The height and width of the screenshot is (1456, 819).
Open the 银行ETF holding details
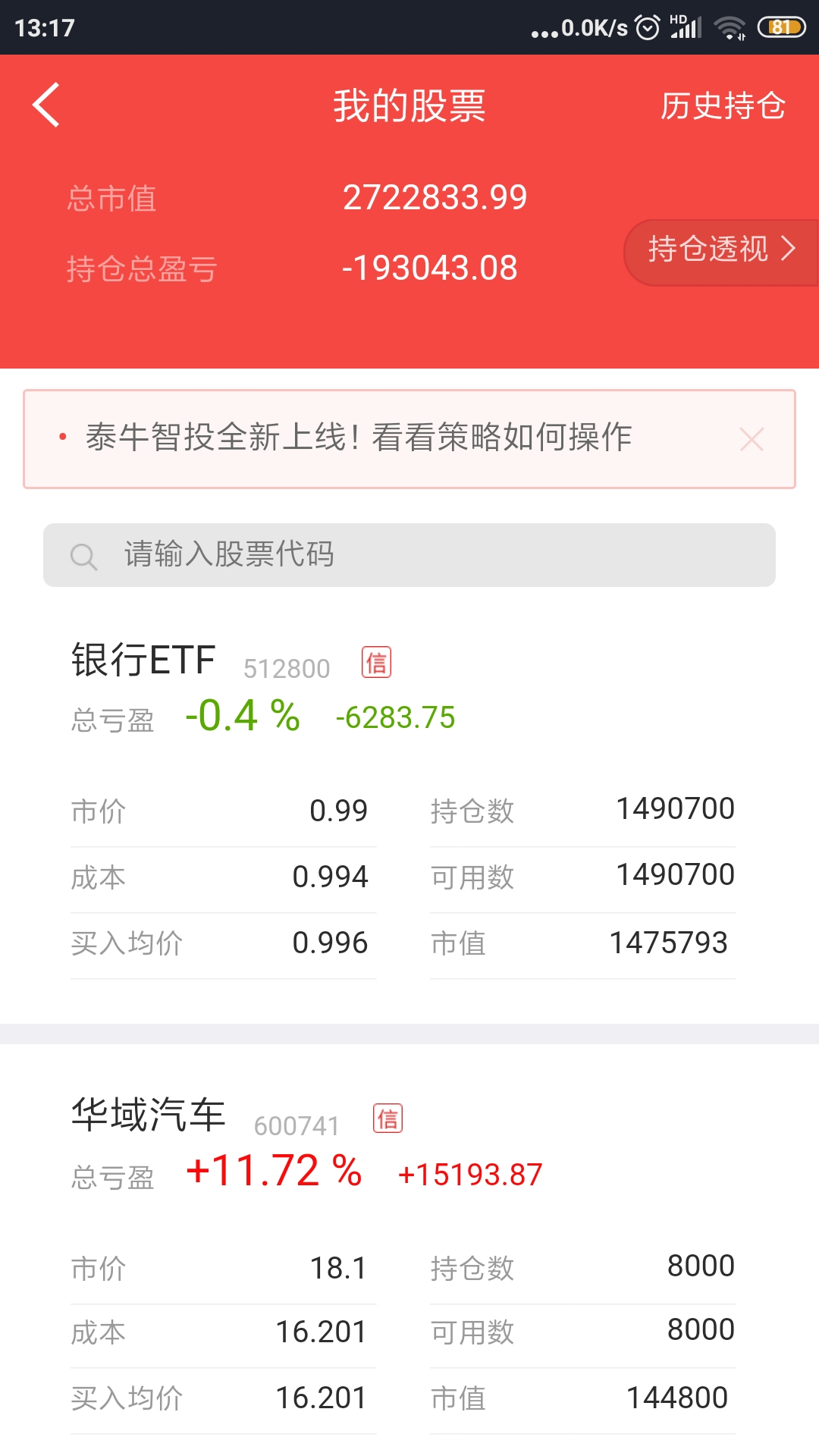point(144,660)
